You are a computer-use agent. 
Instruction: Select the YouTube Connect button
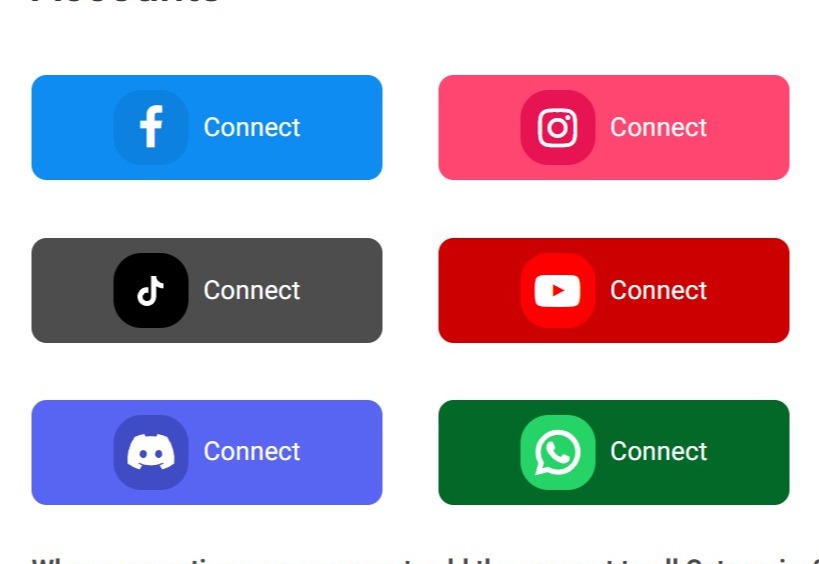tap(613, 290)
